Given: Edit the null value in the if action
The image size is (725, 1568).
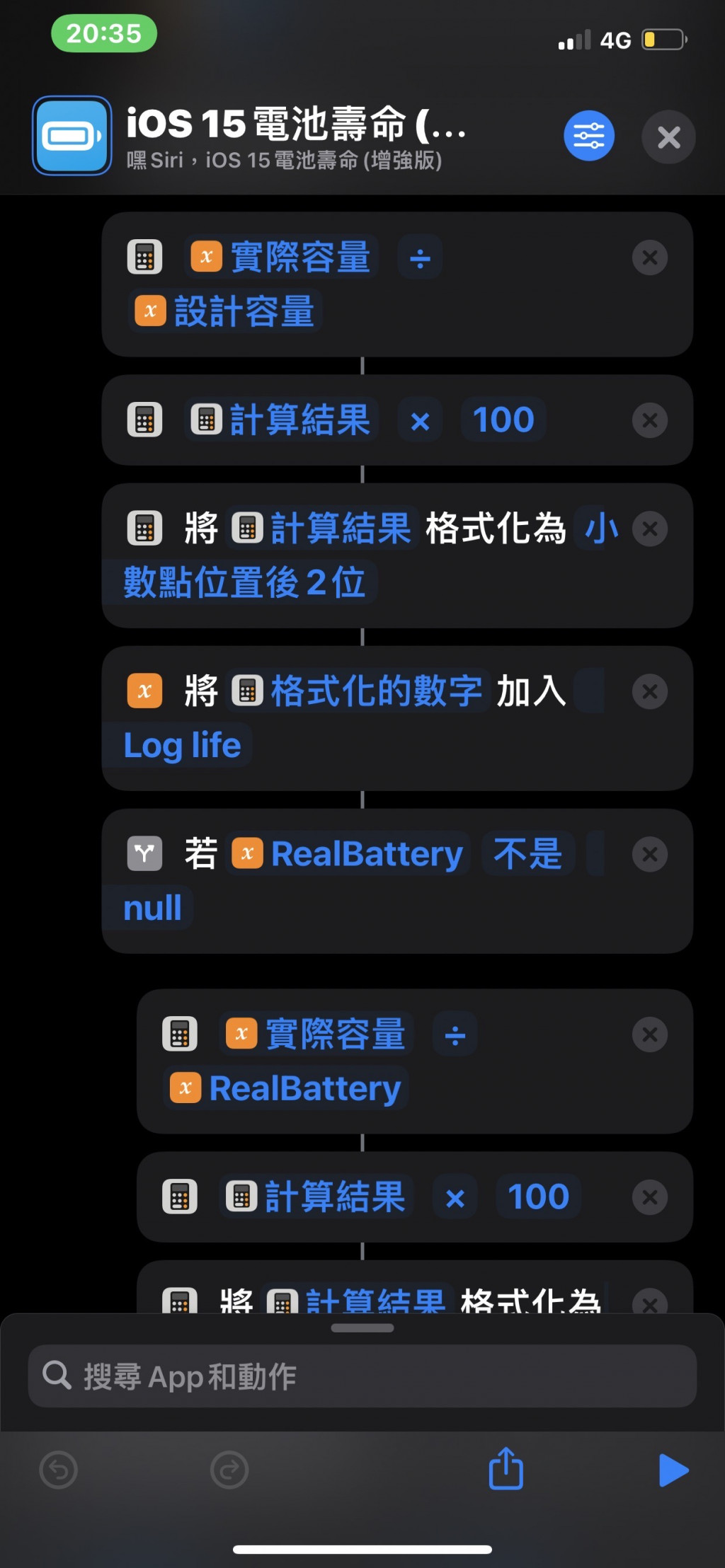Looking at the screenshot, I should click(x=152, y=909).
